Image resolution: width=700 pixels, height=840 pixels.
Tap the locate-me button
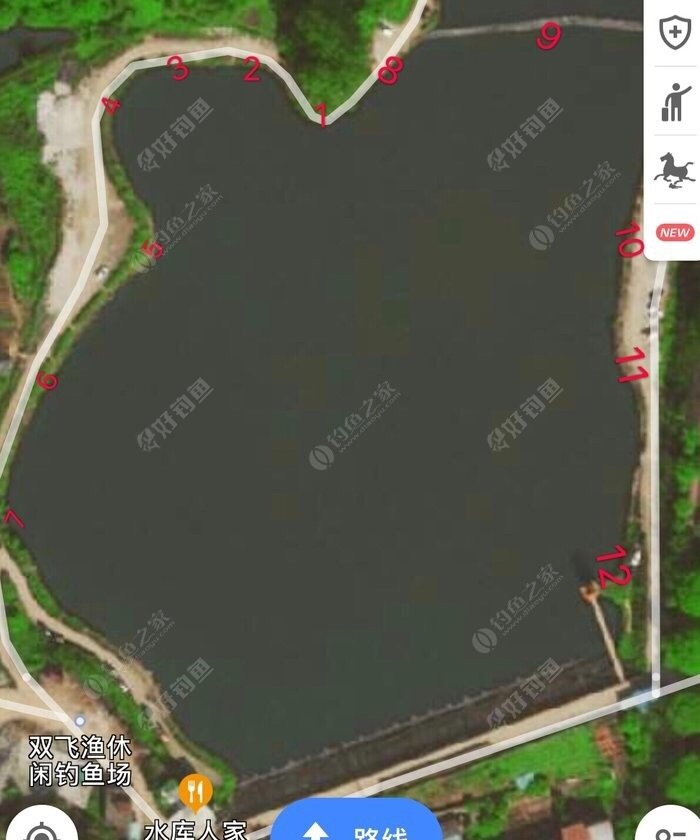pos(40,826)
